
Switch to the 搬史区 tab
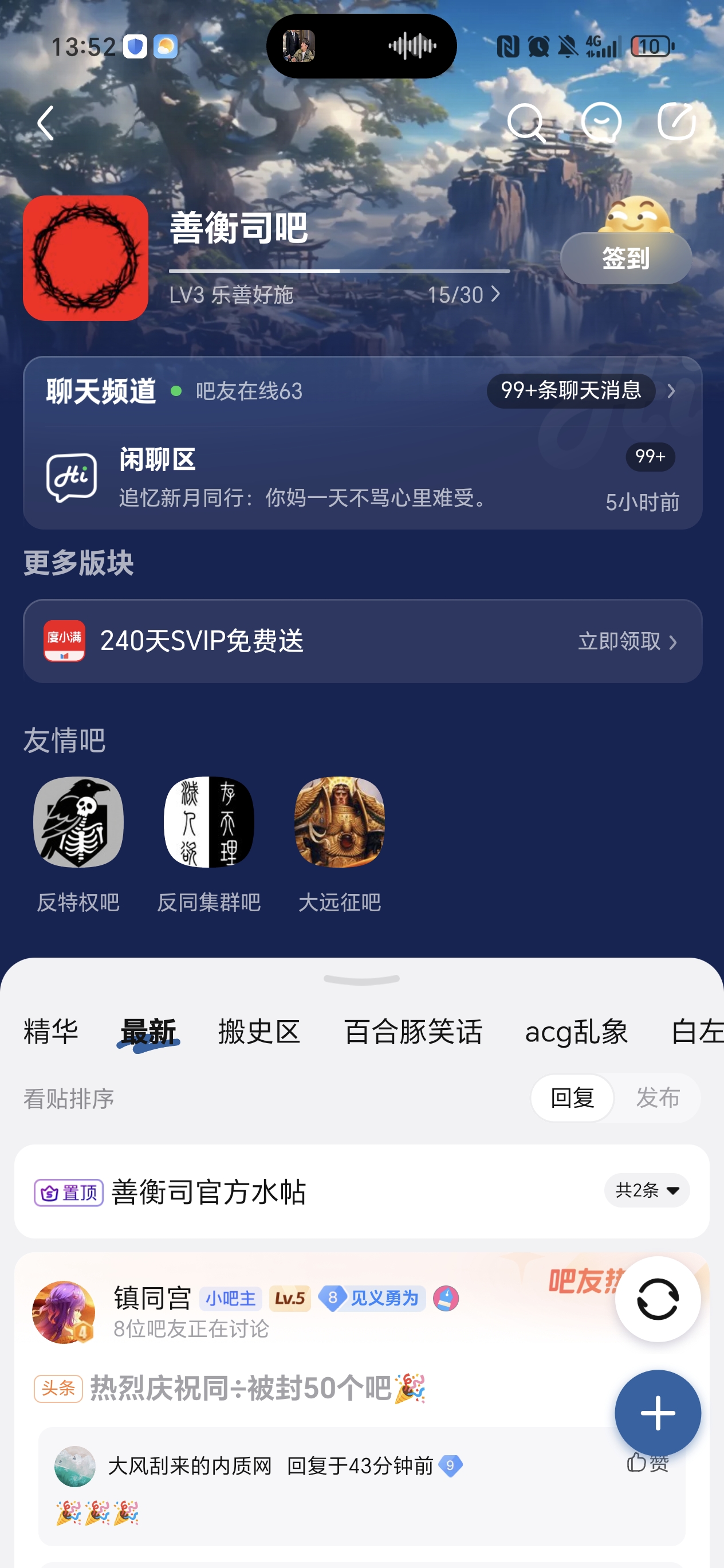259,1031
